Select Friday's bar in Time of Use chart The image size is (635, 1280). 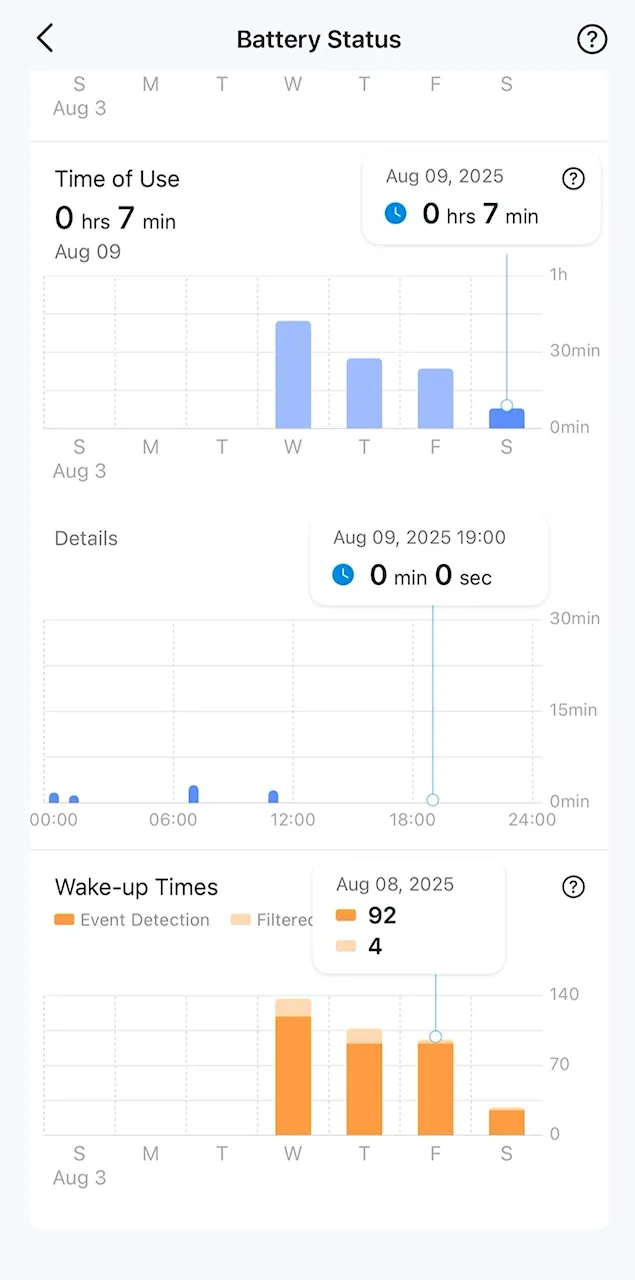click(435, 399)
